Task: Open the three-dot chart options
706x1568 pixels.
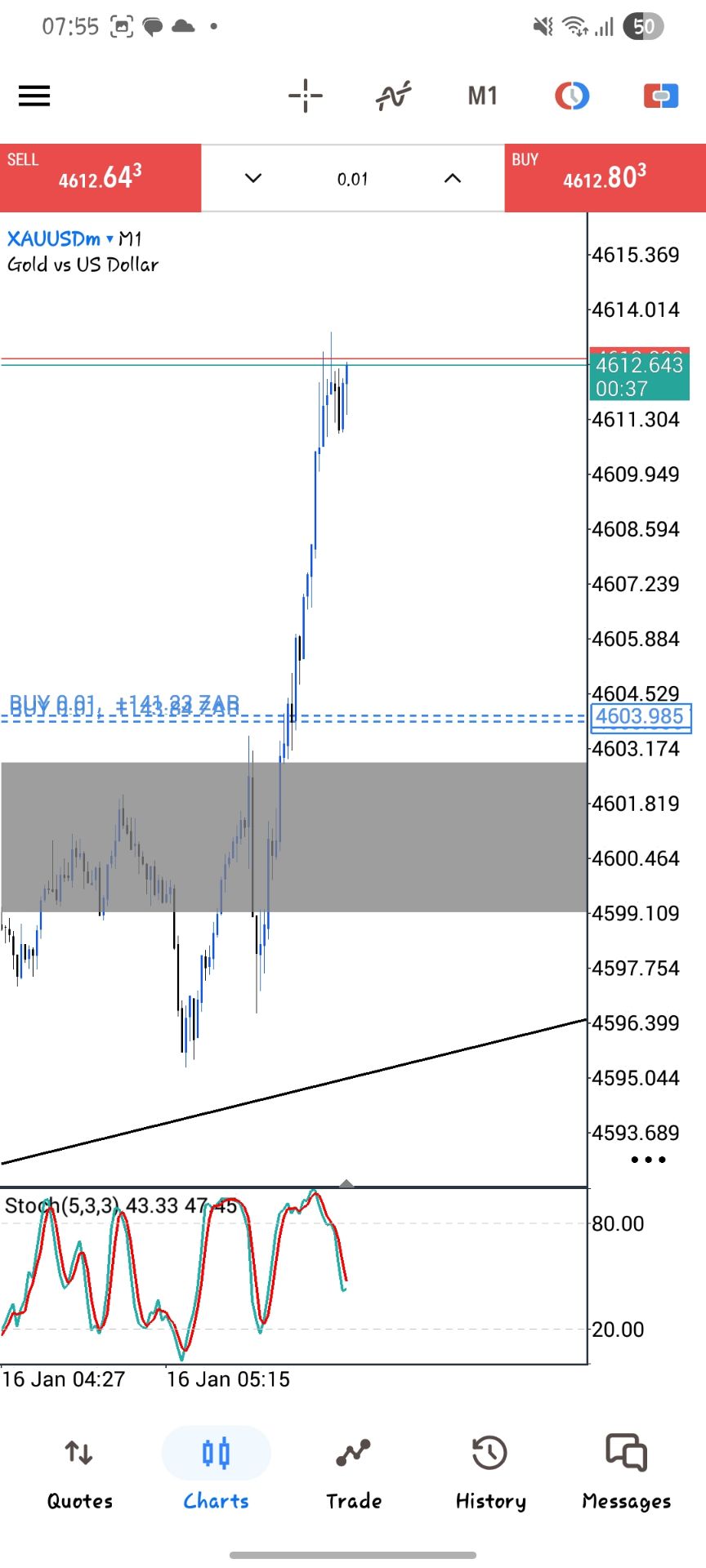Action: [649, 1160]
